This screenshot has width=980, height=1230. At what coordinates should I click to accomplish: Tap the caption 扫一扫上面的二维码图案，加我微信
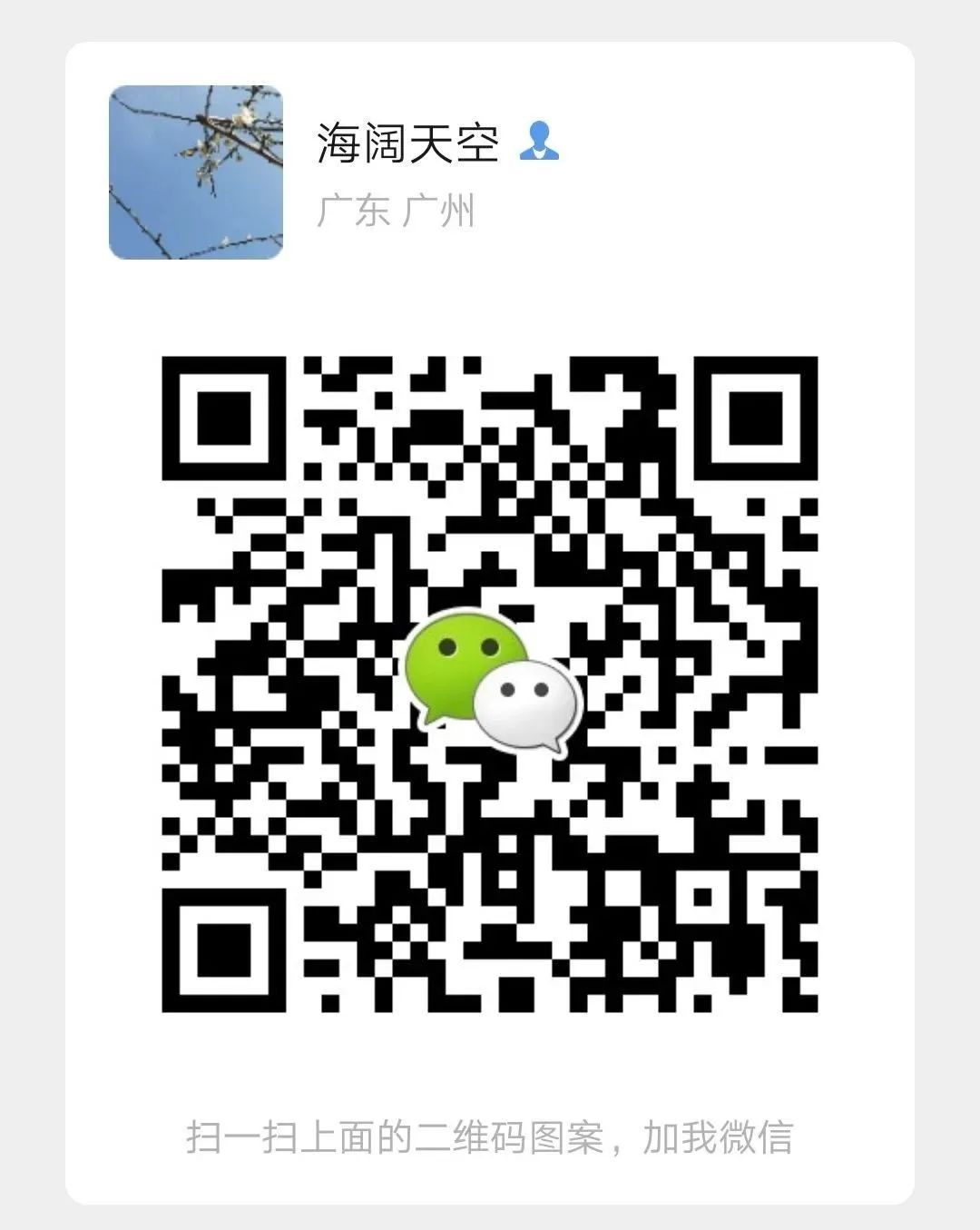pos(490,1136)
